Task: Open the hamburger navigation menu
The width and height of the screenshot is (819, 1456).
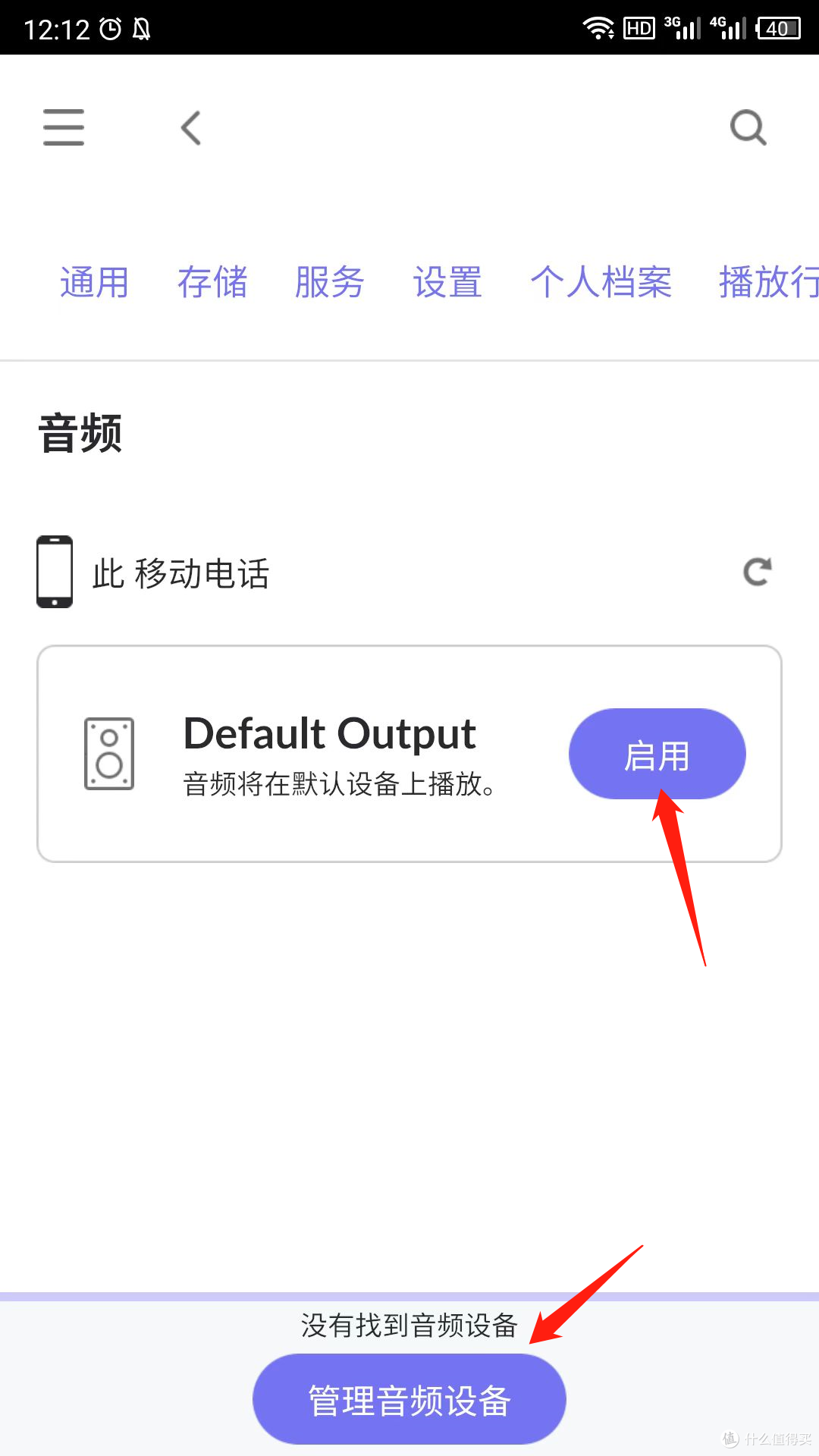Action: pos(63,127)
